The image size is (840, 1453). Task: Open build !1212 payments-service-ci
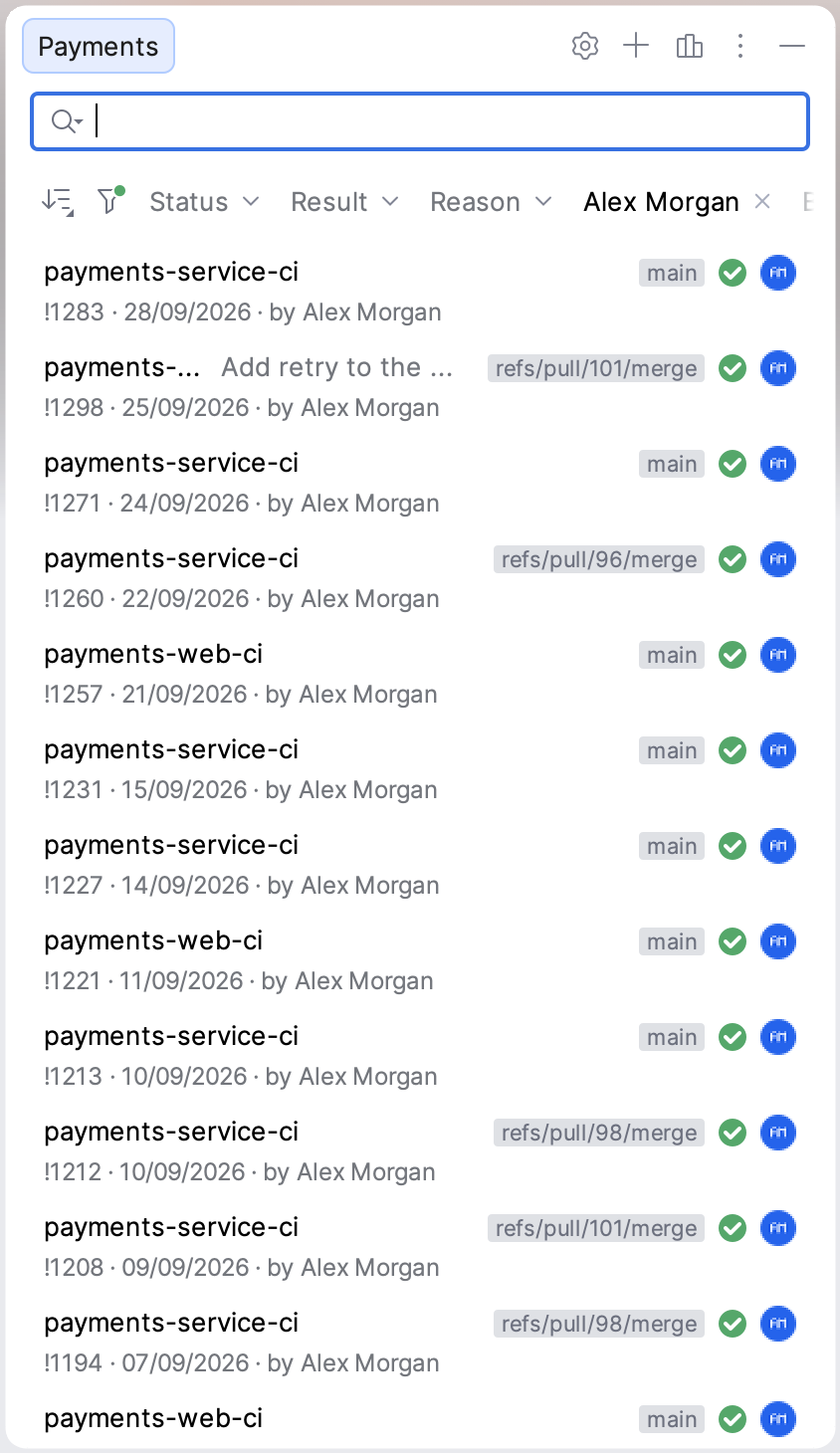(420, 1151)
